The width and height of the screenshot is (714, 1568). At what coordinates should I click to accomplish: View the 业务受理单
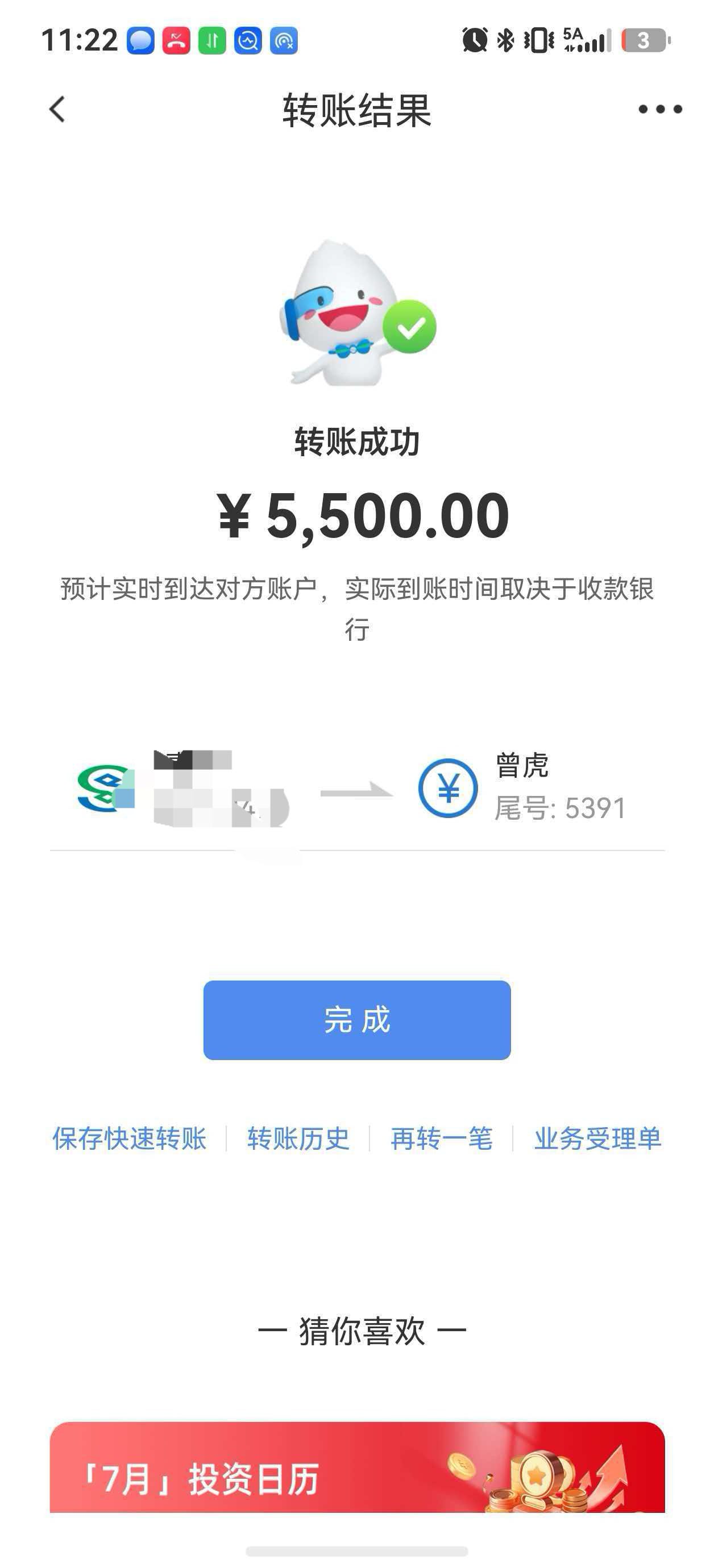pos(597,1139)
